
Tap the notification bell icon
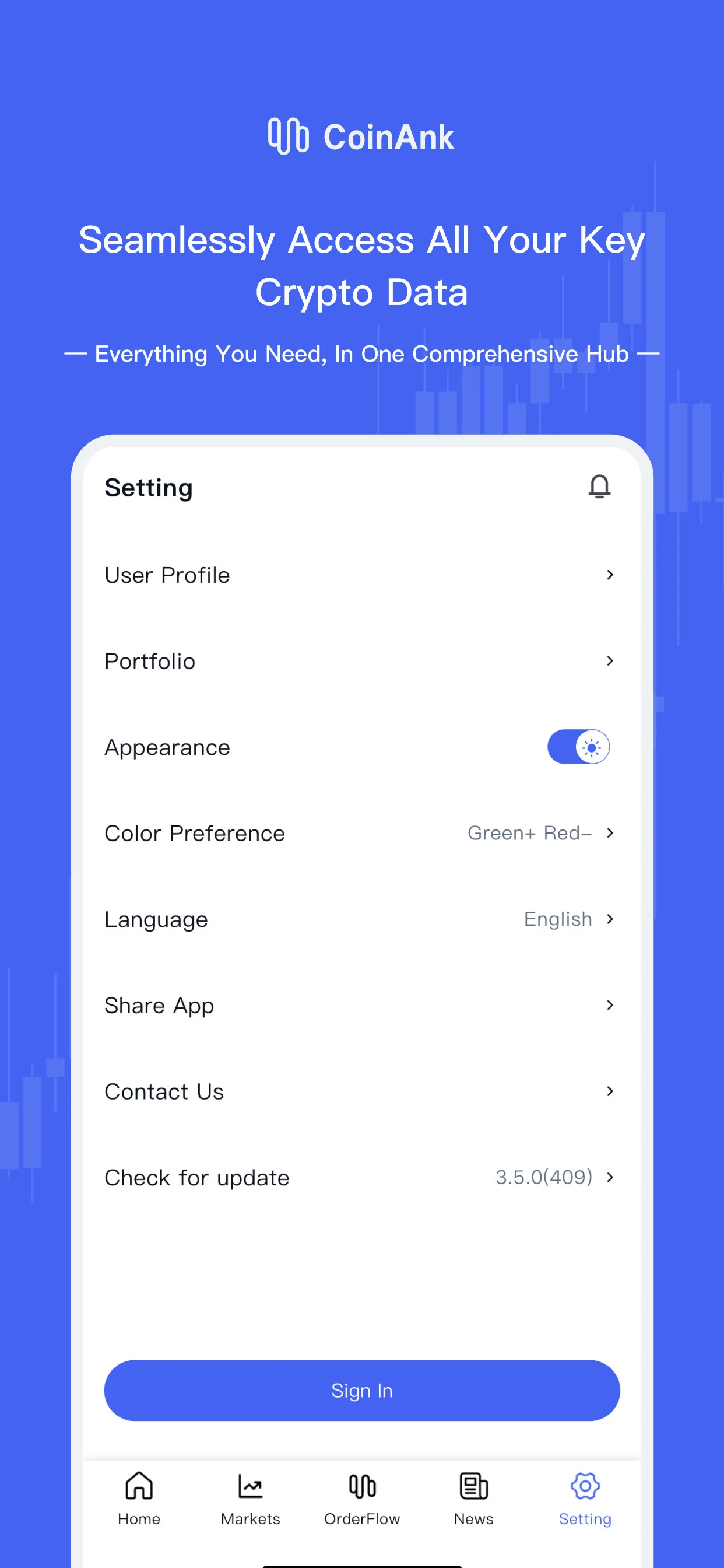coord(599,487)
